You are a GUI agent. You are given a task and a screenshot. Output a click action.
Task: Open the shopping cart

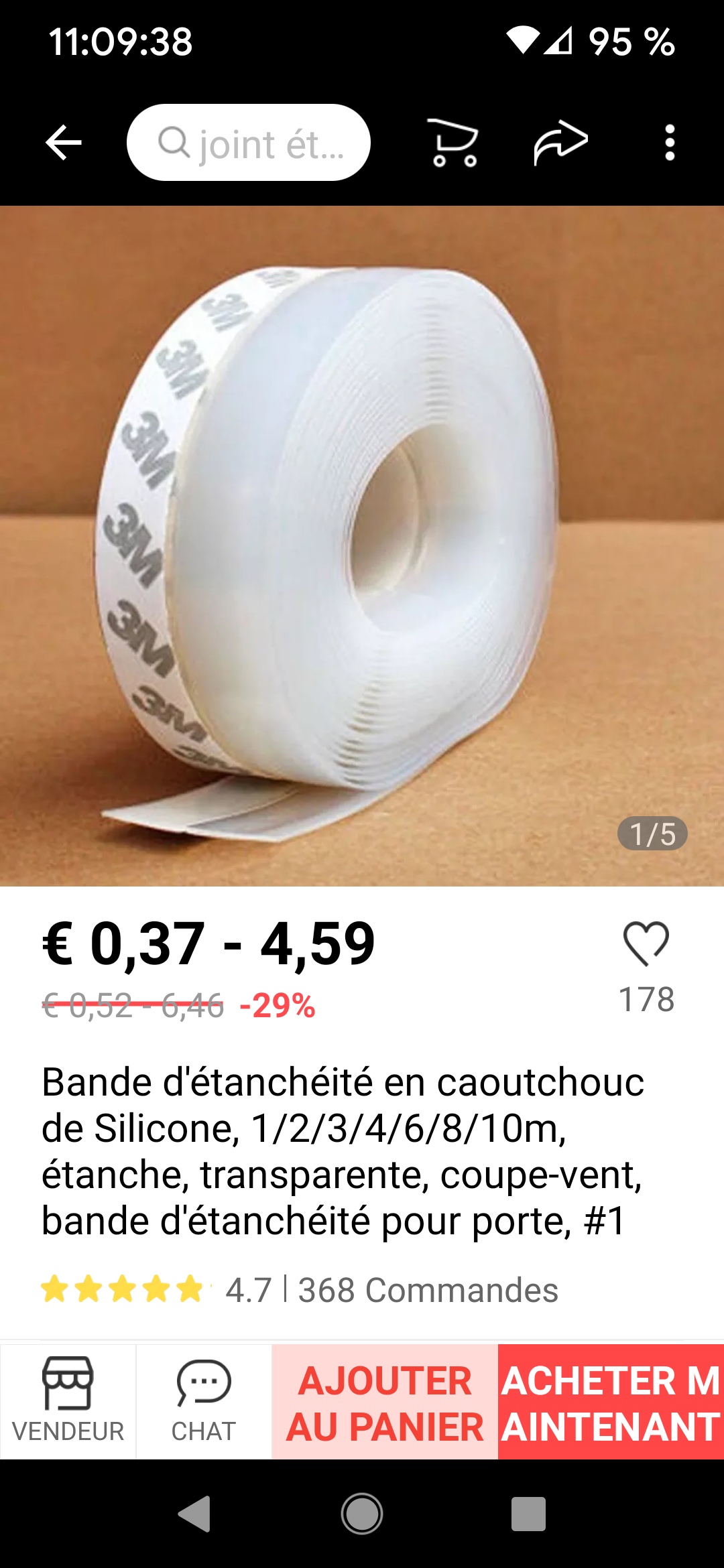click(x=454, y=143)
